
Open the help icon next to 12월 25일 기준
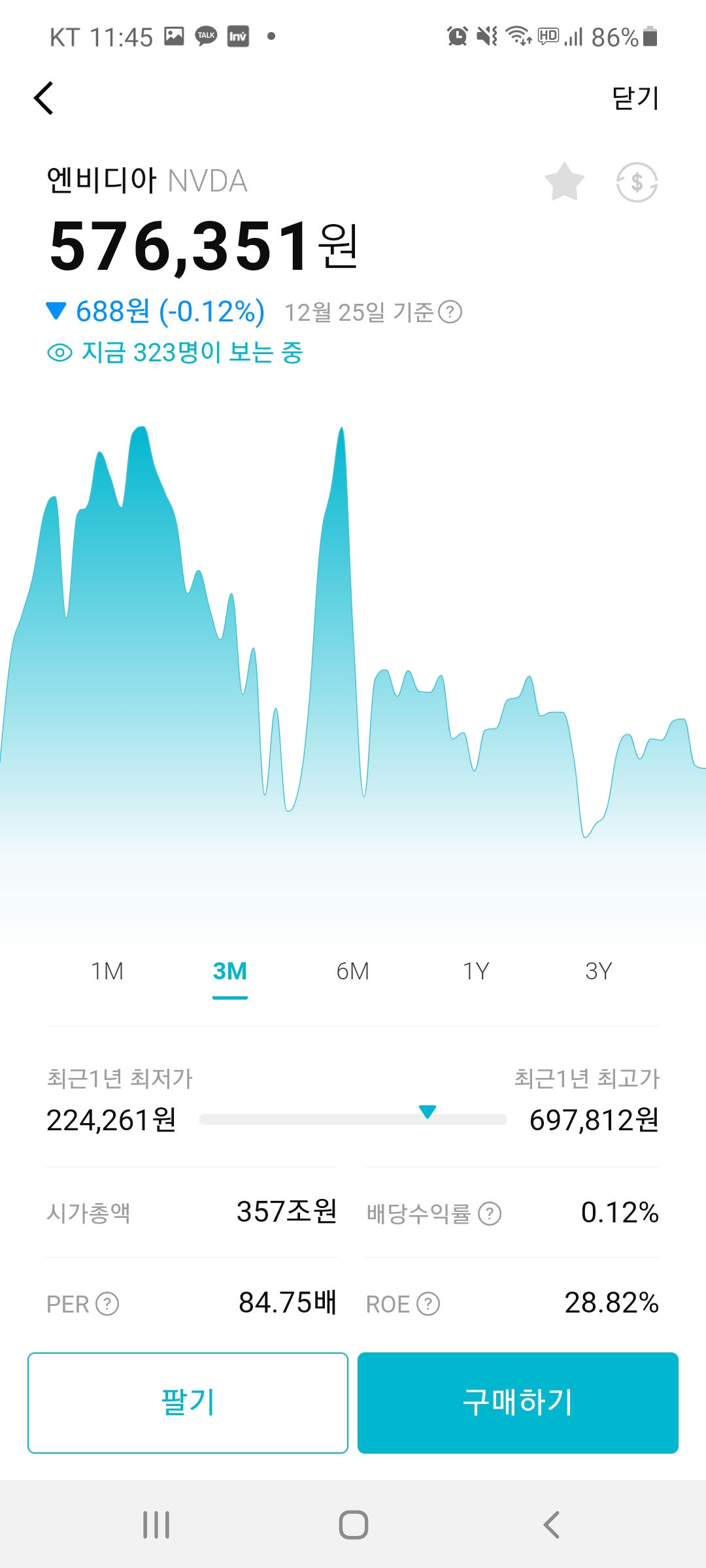tap(450, 312)
